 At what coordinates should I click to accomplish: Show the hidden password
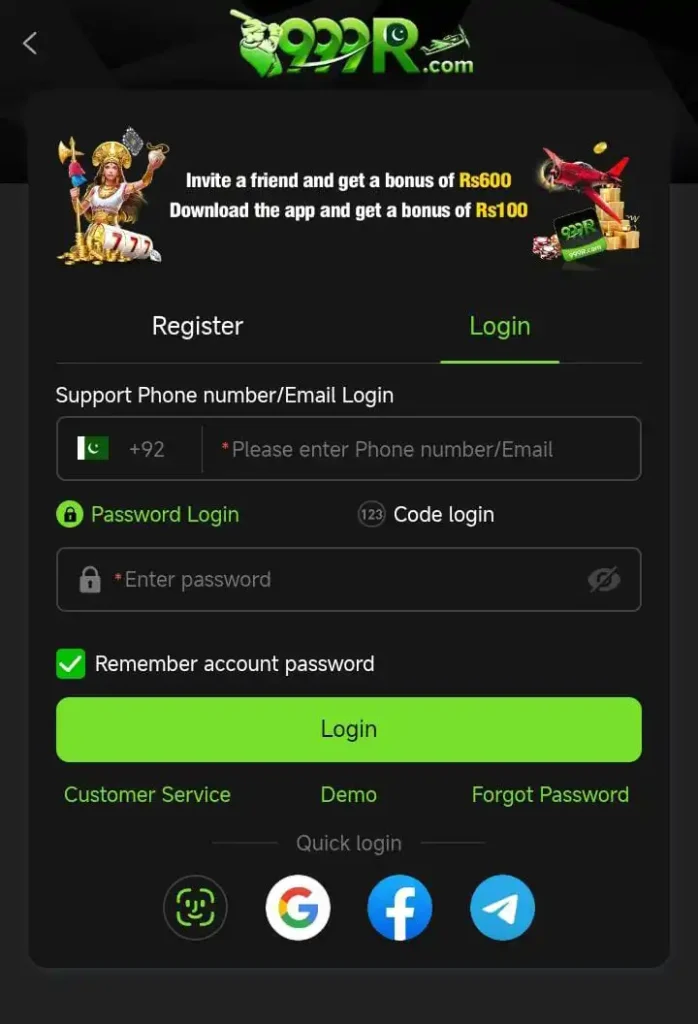point(604,579)
